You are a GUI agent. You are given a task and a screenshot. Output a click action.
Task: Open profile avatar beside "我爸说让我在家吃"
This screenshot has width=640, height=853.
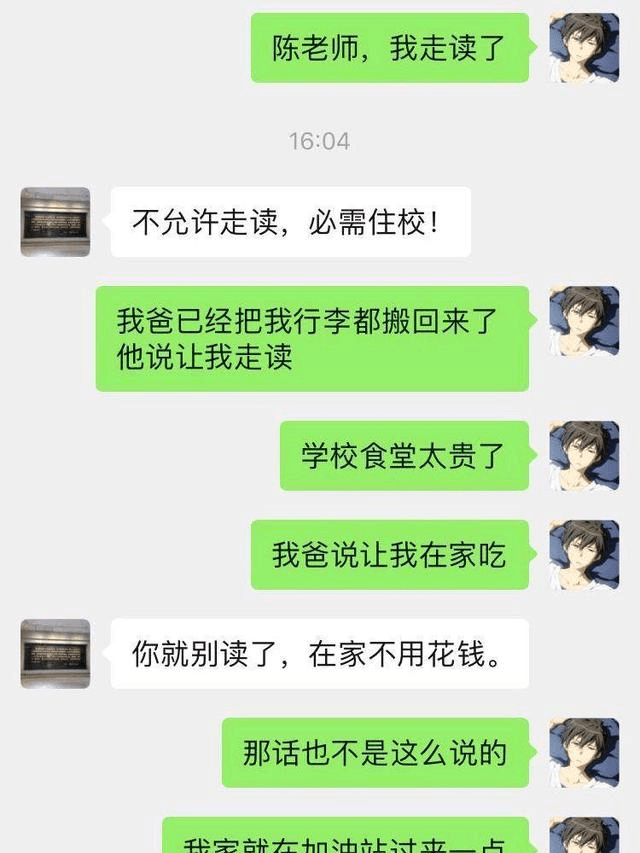click(x=584, y=554)
